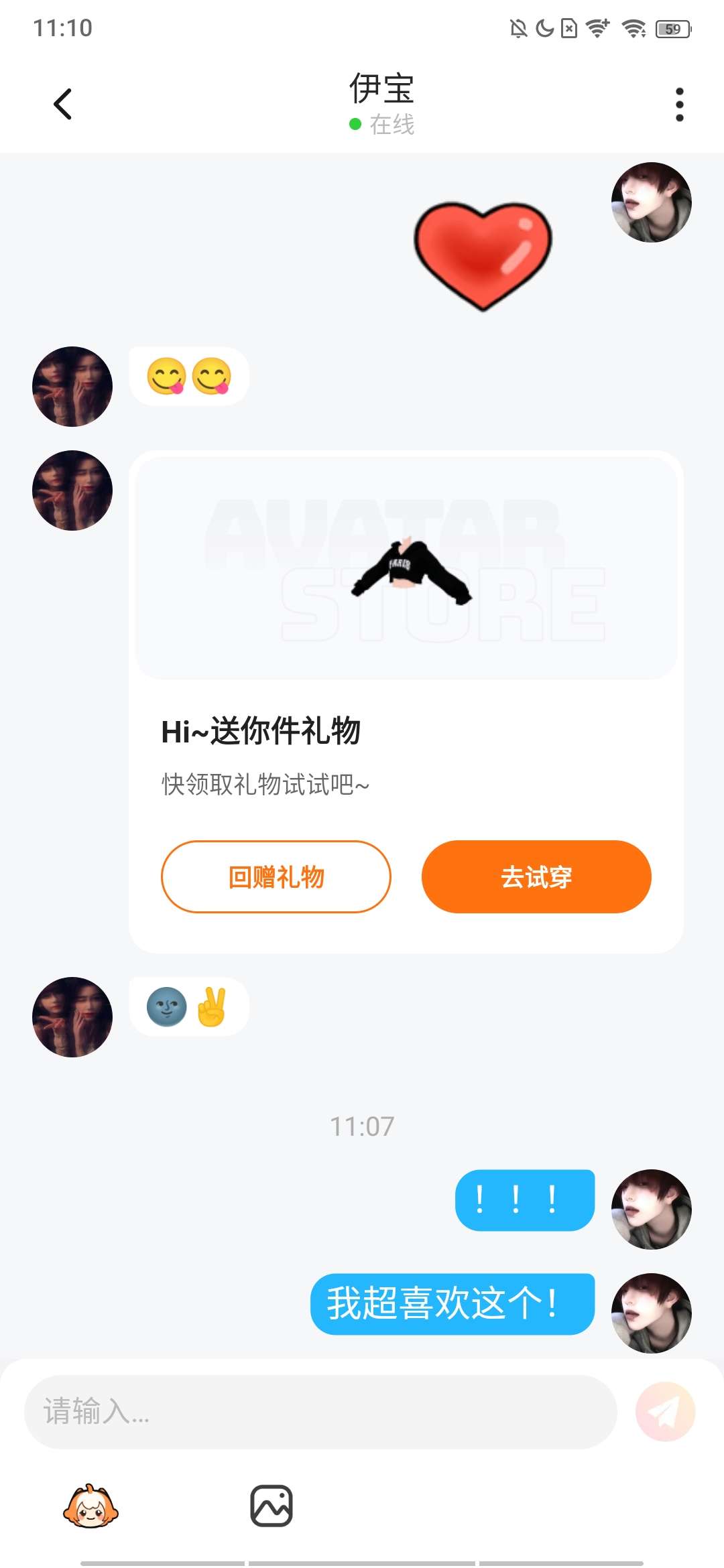Open the three-dot overflow menu
724x1568 pixels.
click(x=679, y=105)
